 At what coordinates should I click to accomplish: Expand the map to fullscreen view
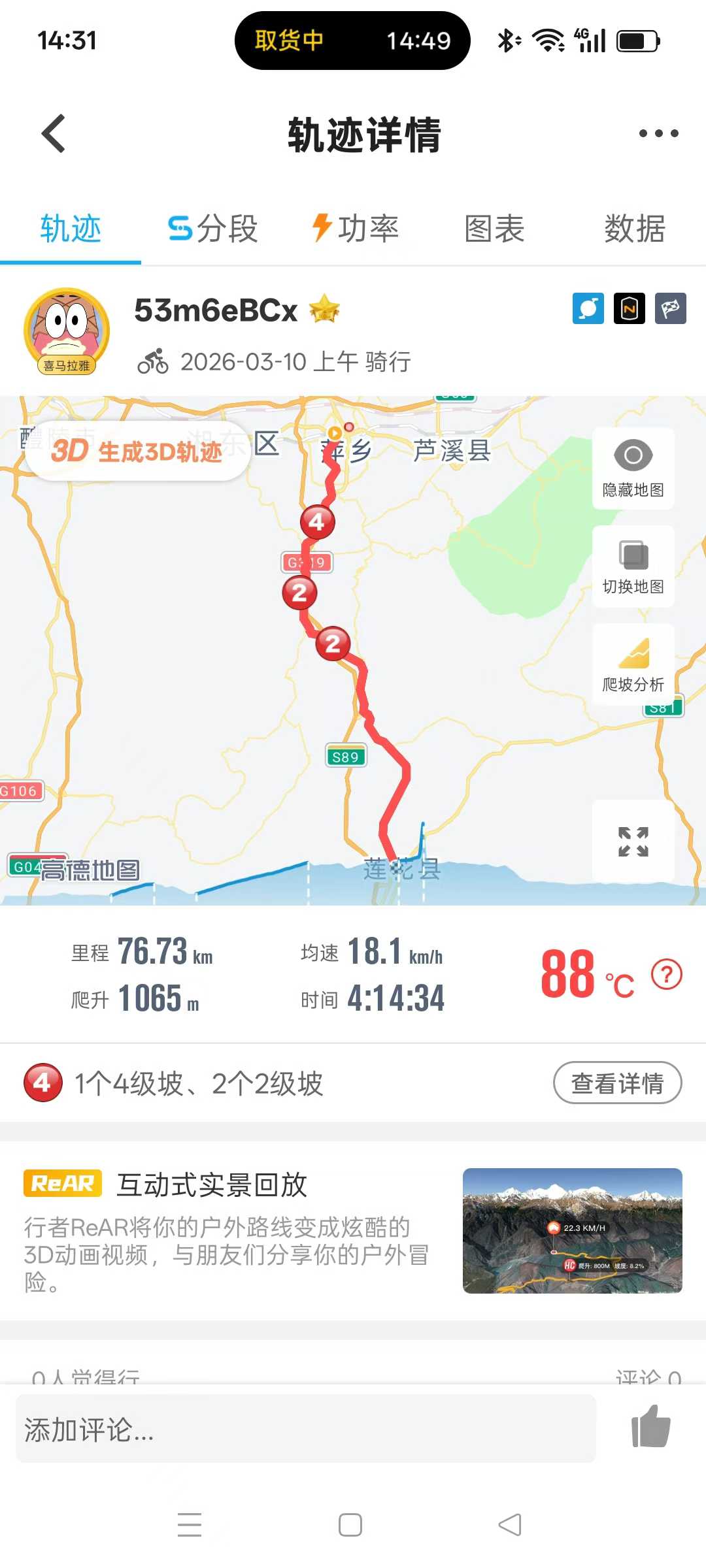click(632, 843)
